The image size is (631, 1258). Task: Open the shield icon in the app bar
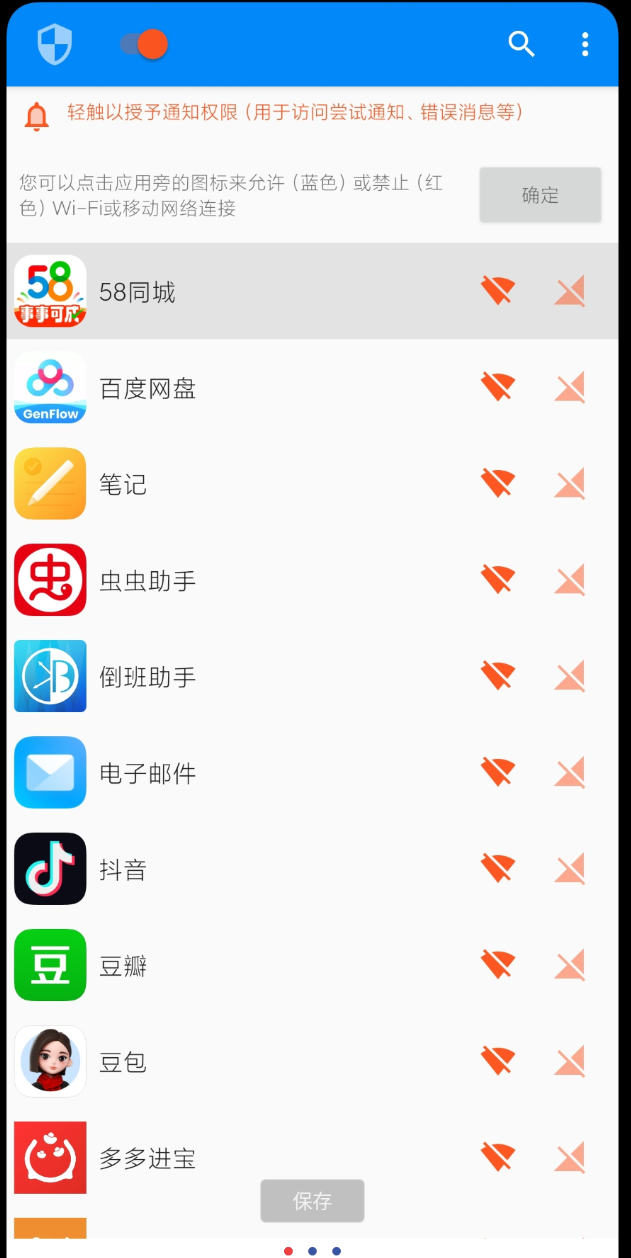[x=55, y=45]
